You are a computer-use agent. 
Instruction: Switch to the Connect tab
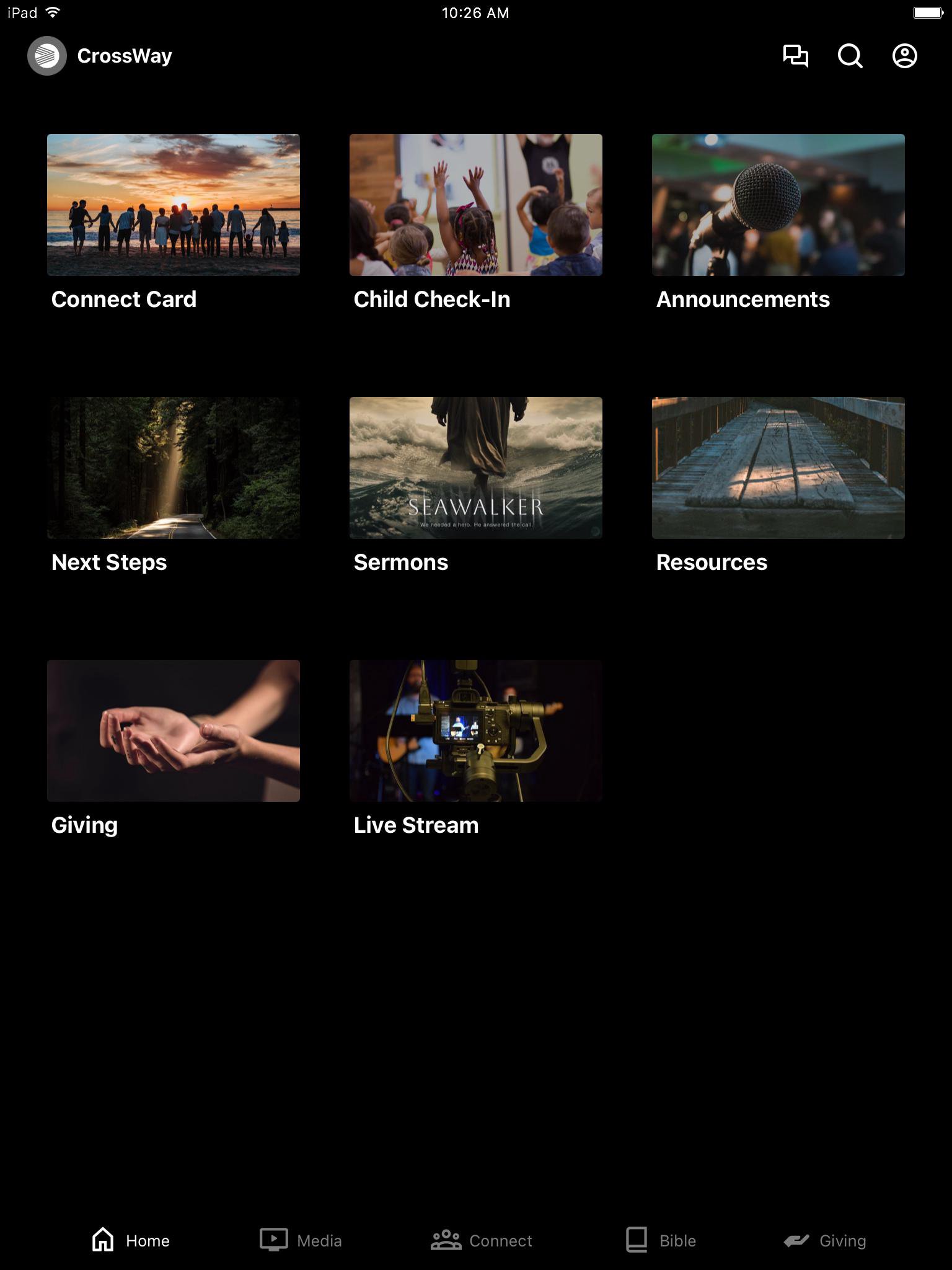click(x=482, y=1240)
